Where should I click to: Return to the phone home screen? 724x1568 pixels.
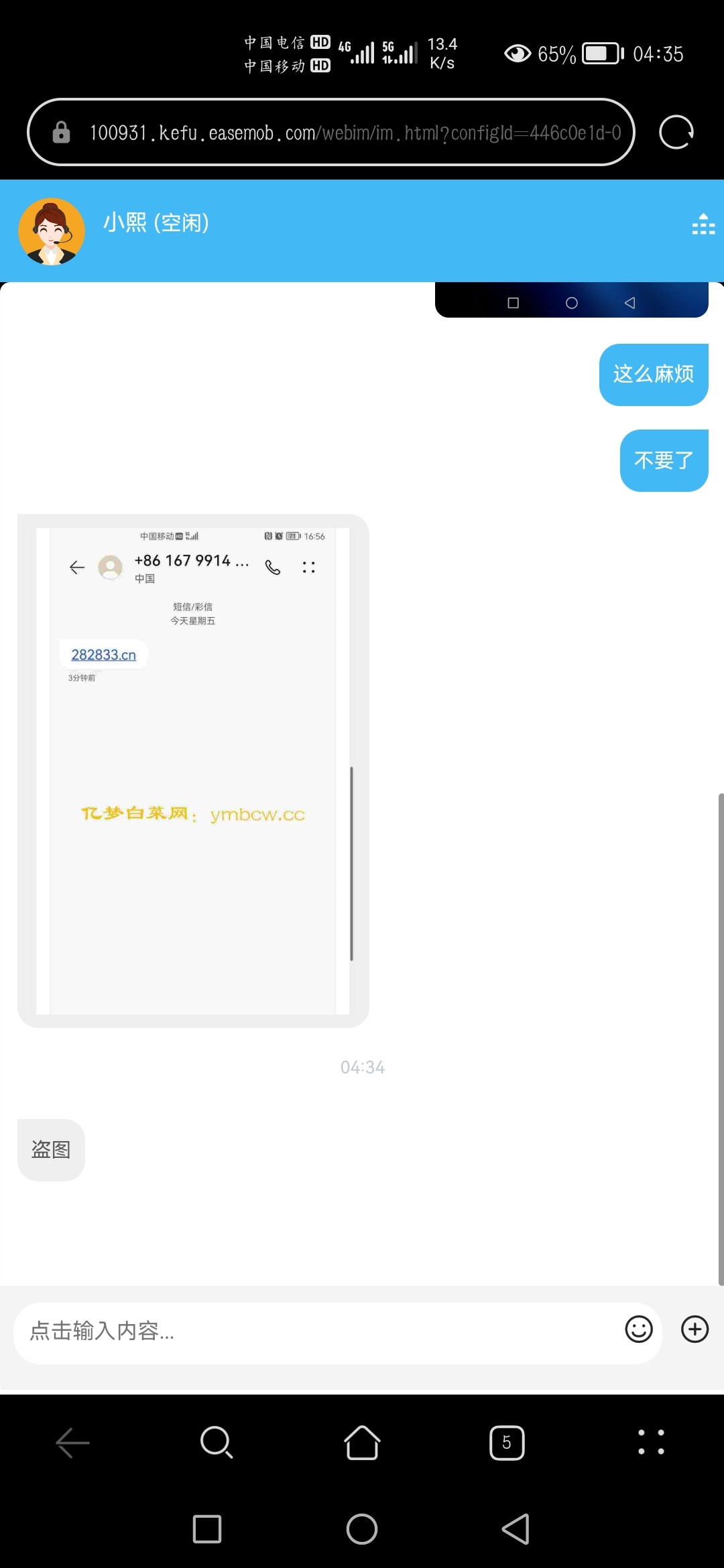[x=362, y=1529]
